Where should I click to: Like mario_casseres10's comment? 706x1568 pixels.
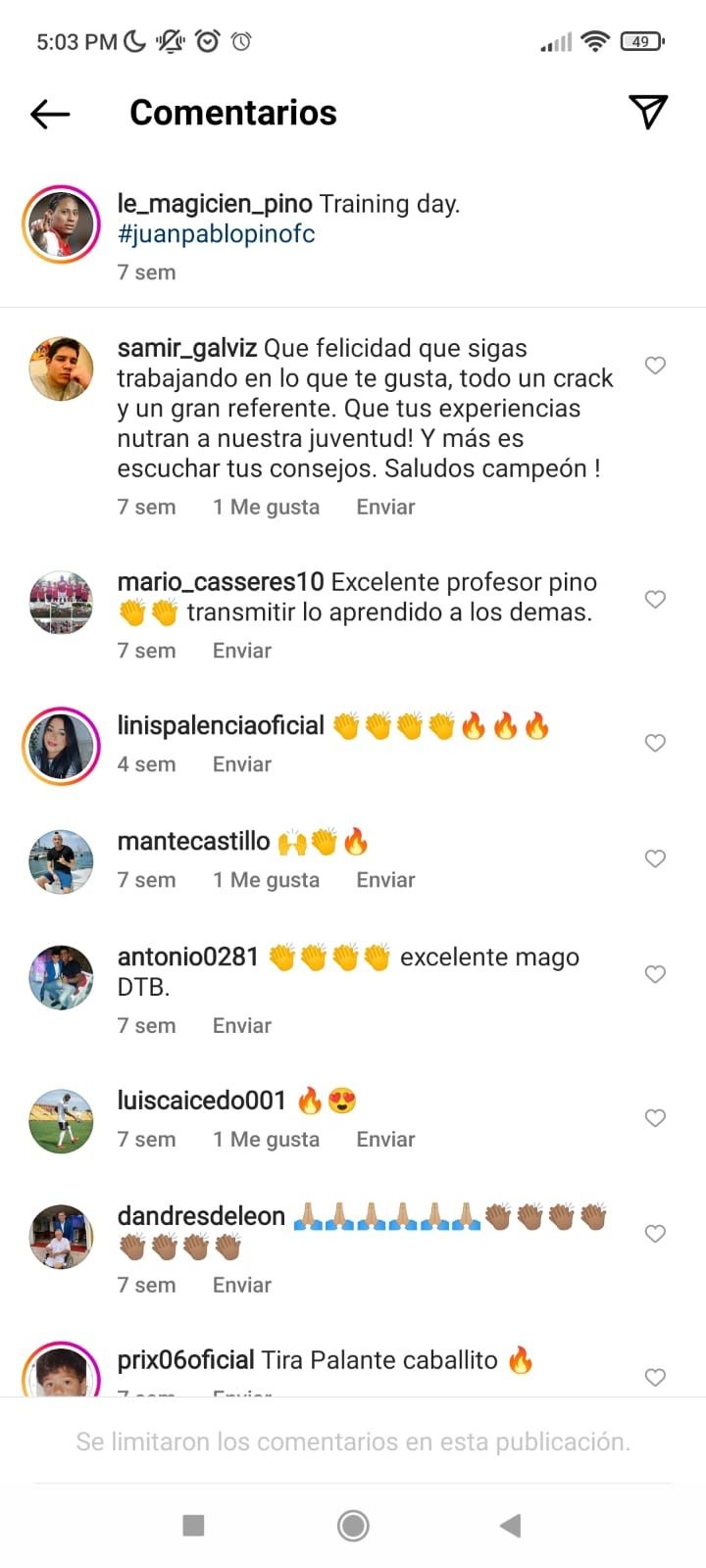click(655, 599)
